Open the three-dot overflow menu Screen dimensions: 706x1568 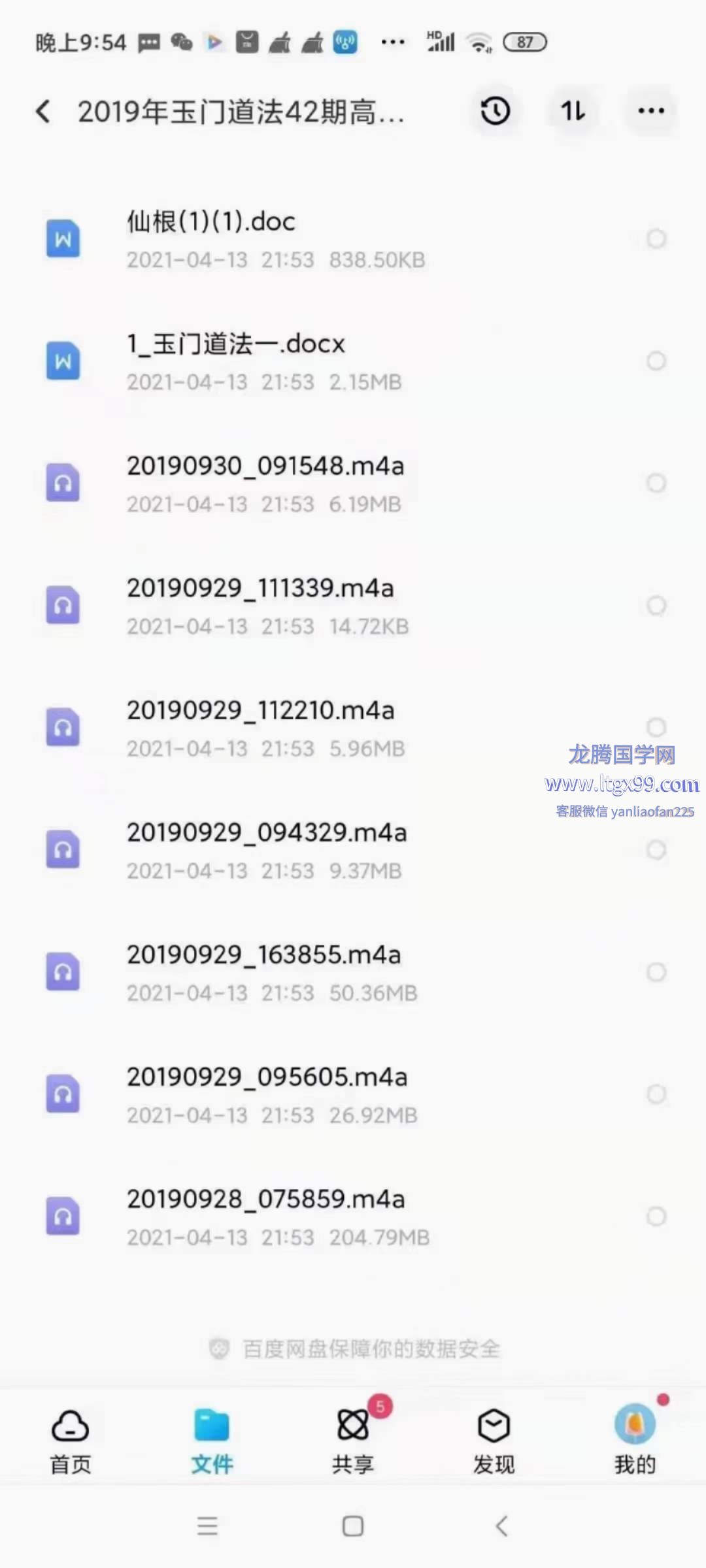[651, 111]
